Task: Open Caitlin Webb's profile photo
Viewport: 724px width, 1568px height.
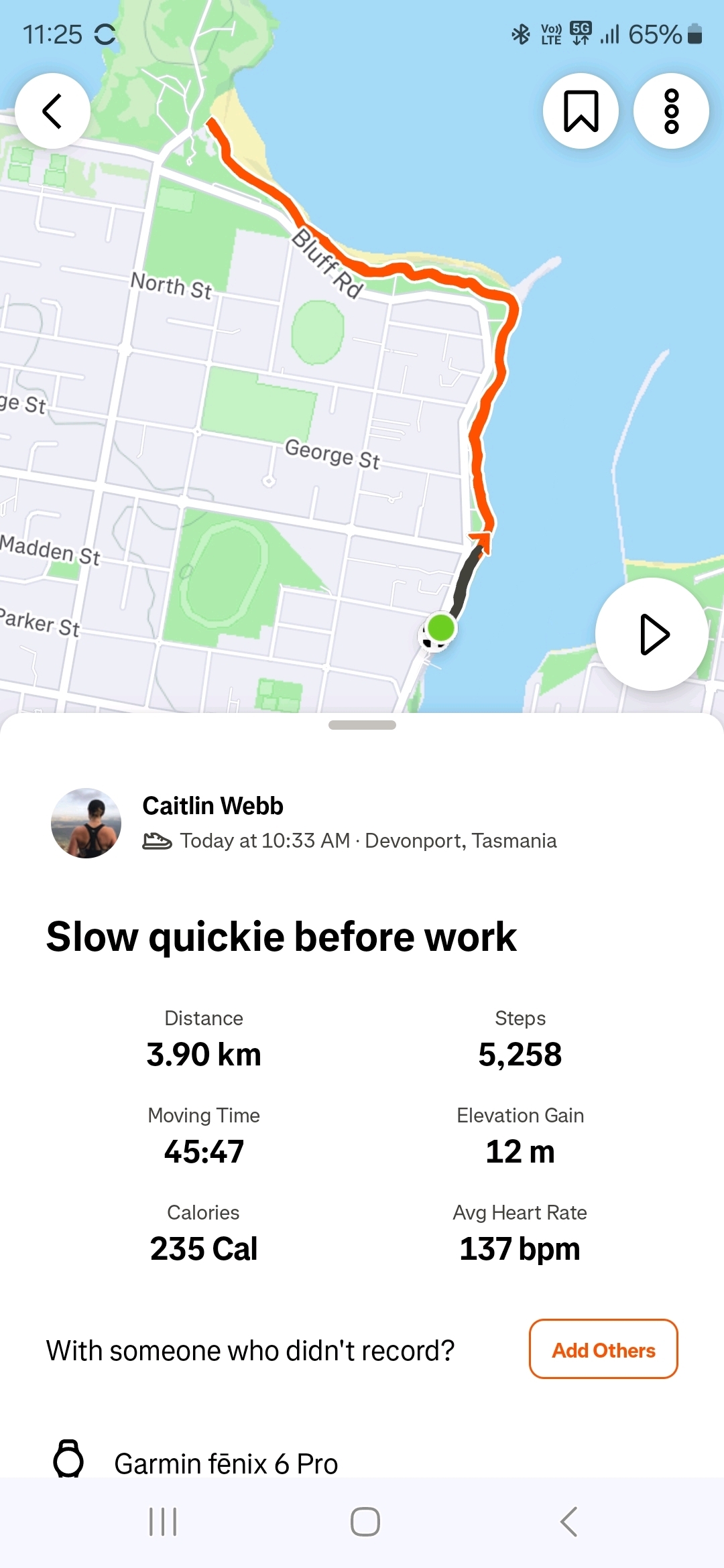Action: pyautogui.click(x=86, y=823)
